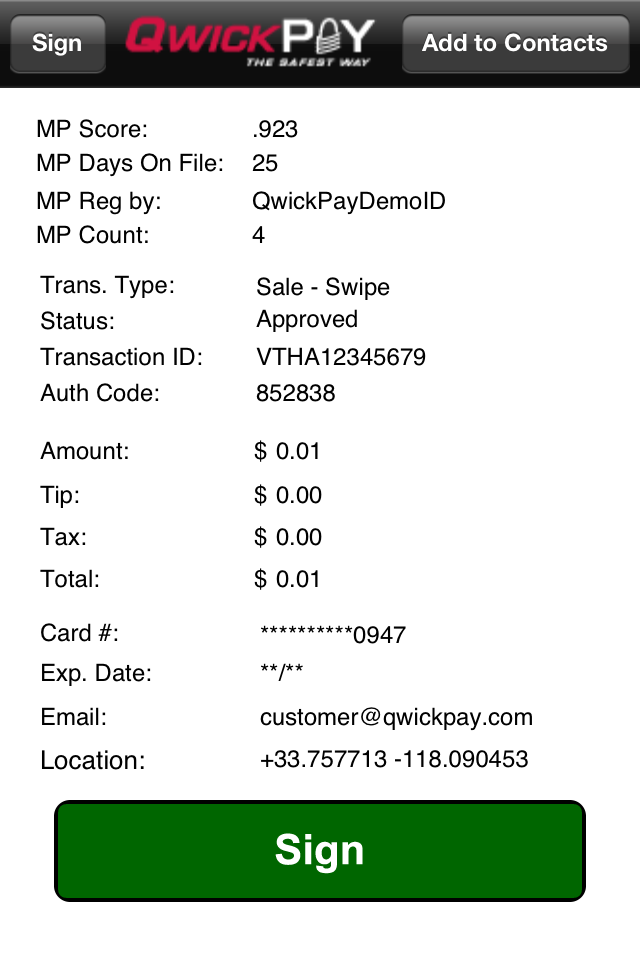The height and width of the screenshot is (960, 640).
Task: Add customer to contacts
Action: pos(514,44)
